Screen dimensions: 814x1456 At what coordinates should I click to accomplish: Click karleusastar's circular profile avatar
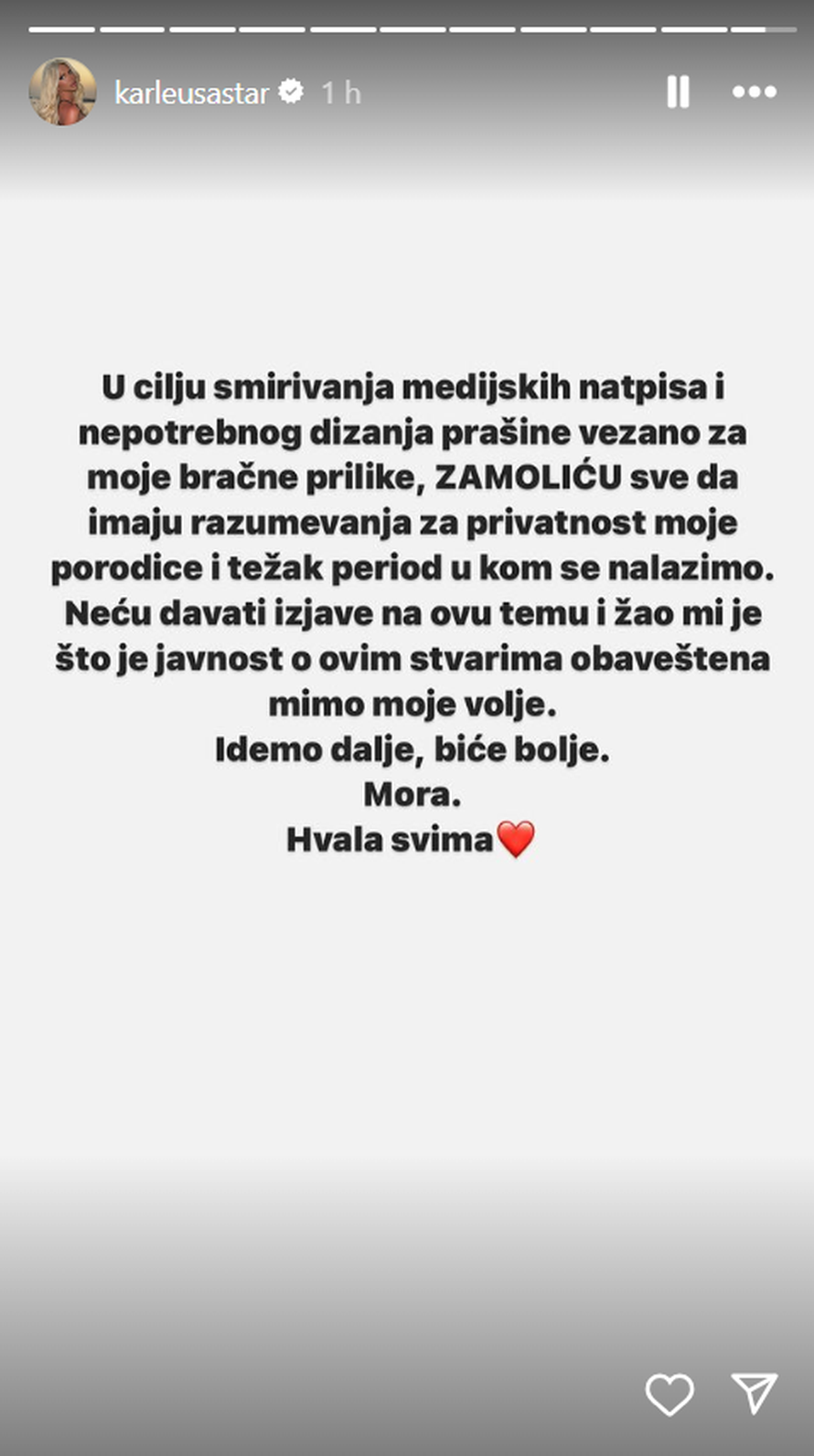click(64, 92)
